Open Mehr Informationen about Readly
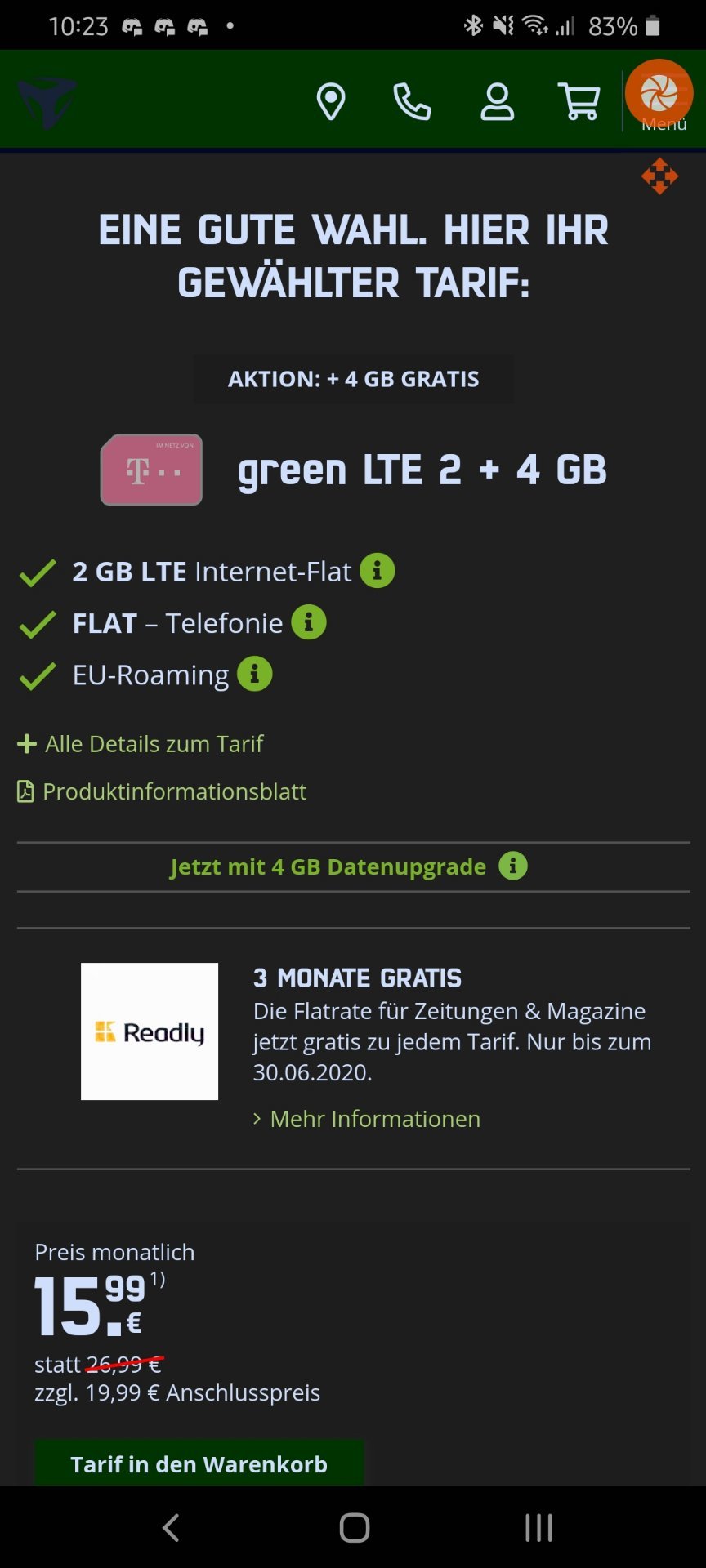Screen dimensions: 706x1568 coord(367,1119)
